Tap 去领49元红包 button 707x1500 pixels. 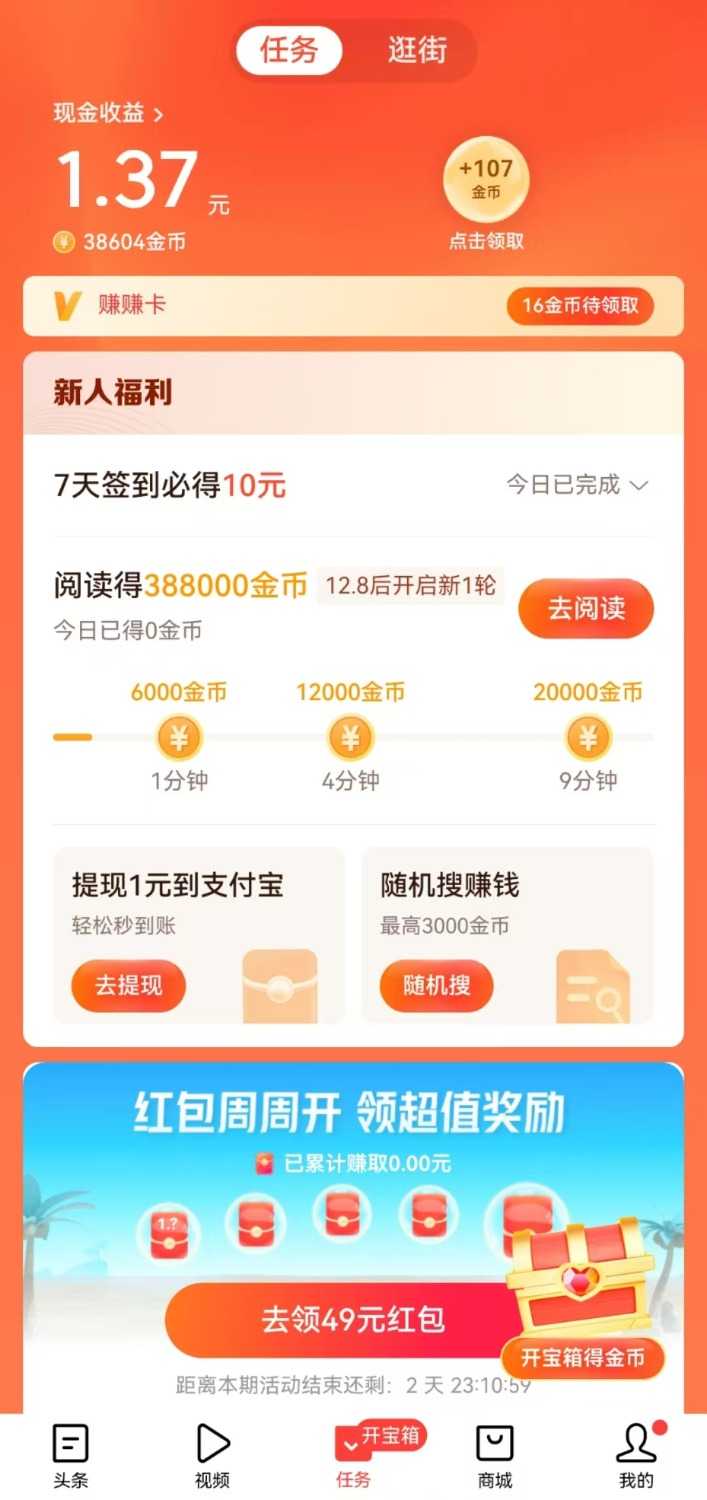tap(352, 1320)
